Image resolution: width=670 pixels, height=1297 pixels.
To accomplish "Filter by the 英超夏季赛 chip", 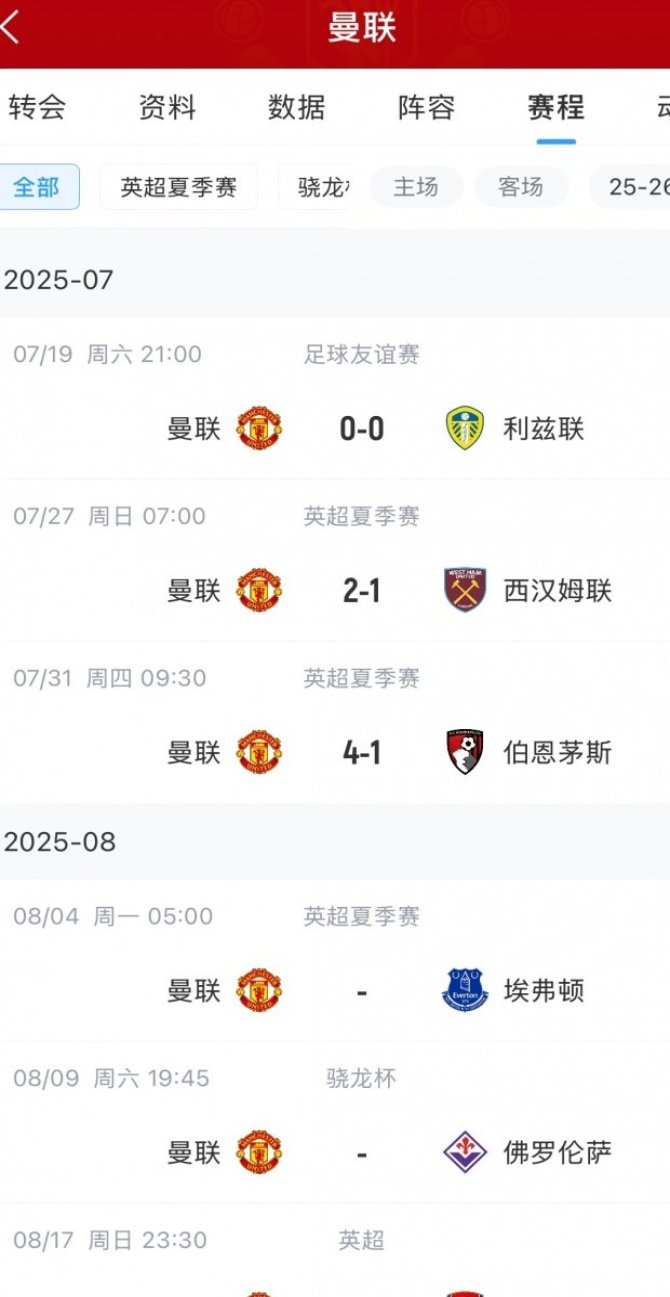I will [x=179, y=187].
